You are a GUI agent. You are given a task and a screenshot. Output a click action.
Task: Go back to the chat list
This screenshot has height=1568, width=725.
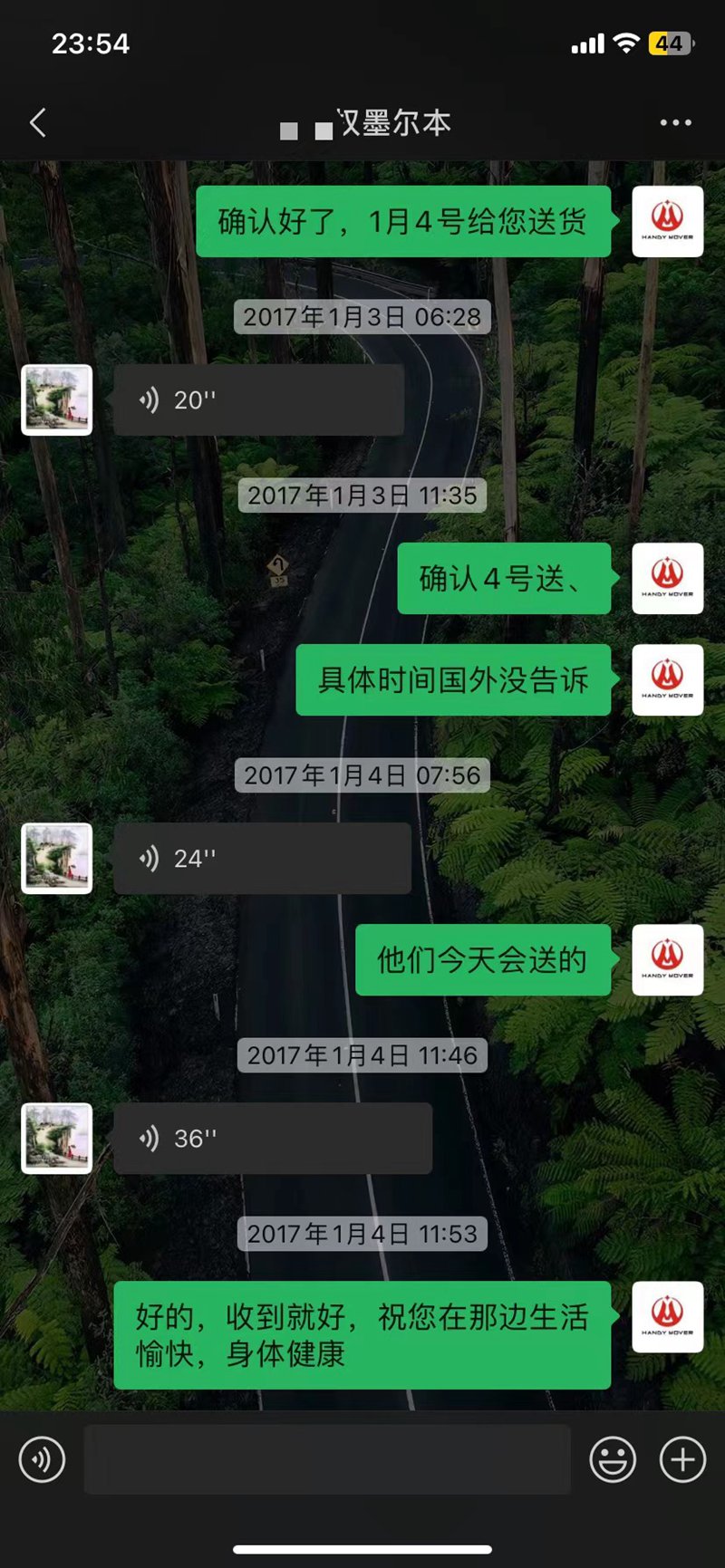point(38,123)
